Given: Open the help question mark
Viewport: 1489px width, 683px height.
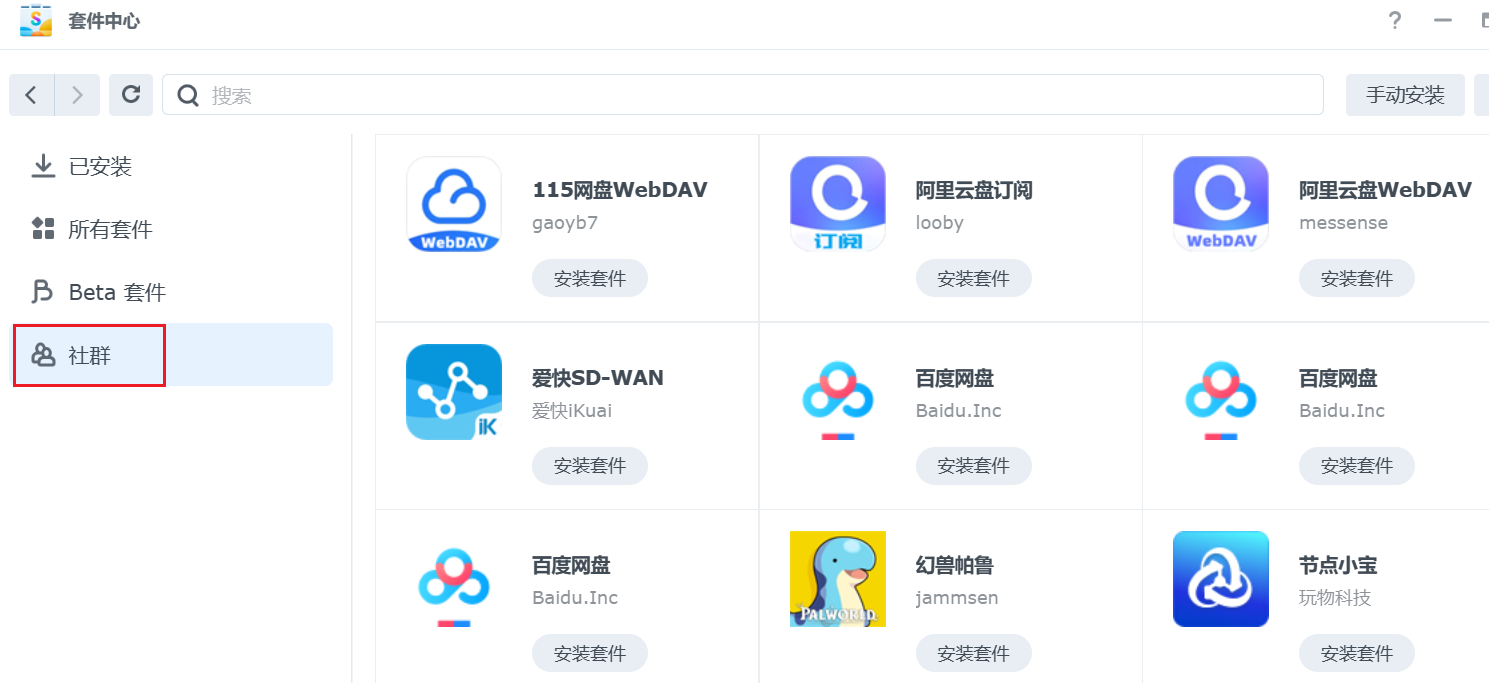Looking at the screenshot, I should pyautogui.click(x=1395, y=20).
